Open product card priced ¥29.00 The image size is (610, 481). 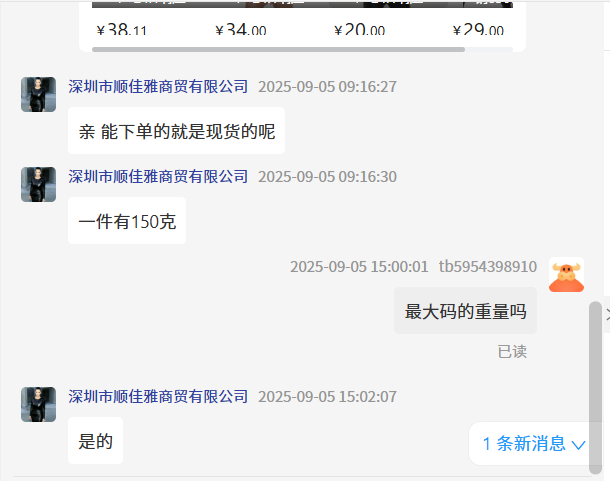477,30
